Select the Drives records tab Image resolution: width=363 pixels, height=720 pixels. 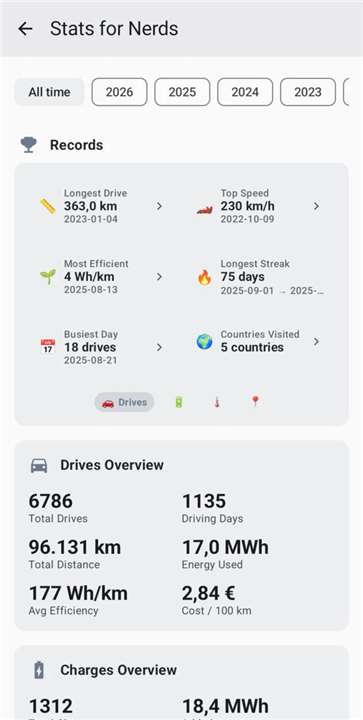tap(124, 402)
